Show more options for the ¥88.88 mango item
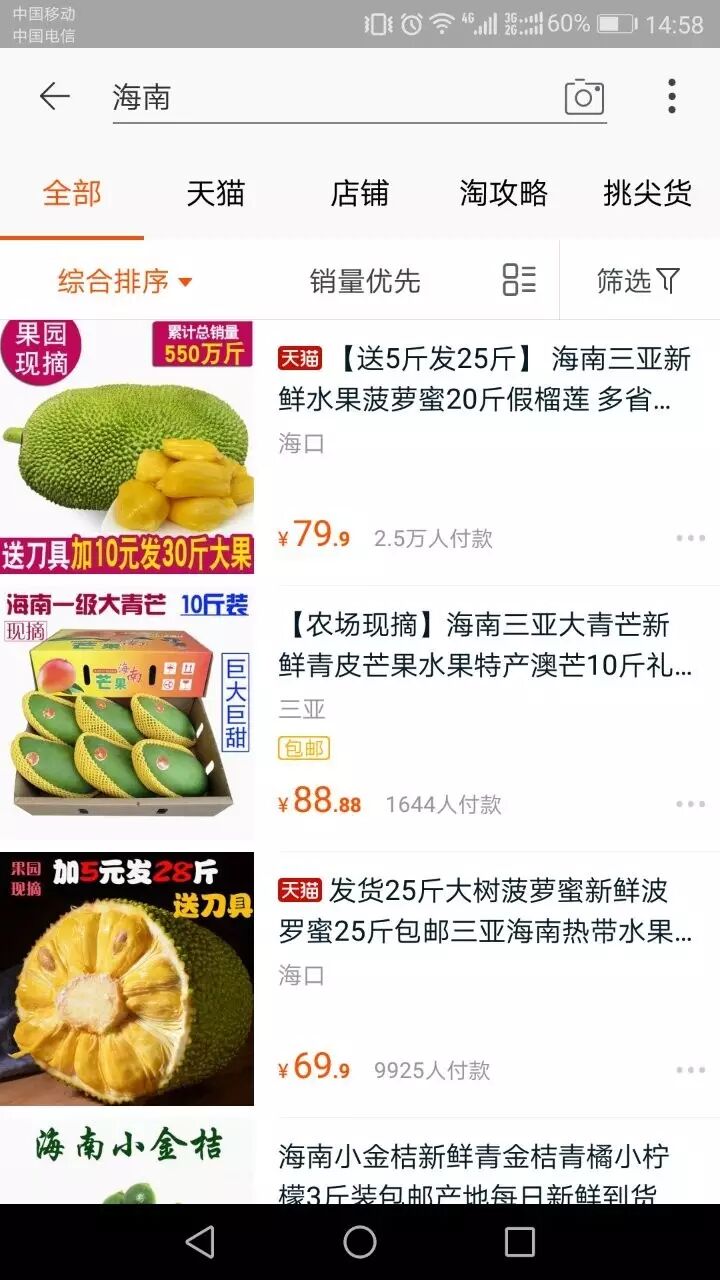 [x=690, y=804]
